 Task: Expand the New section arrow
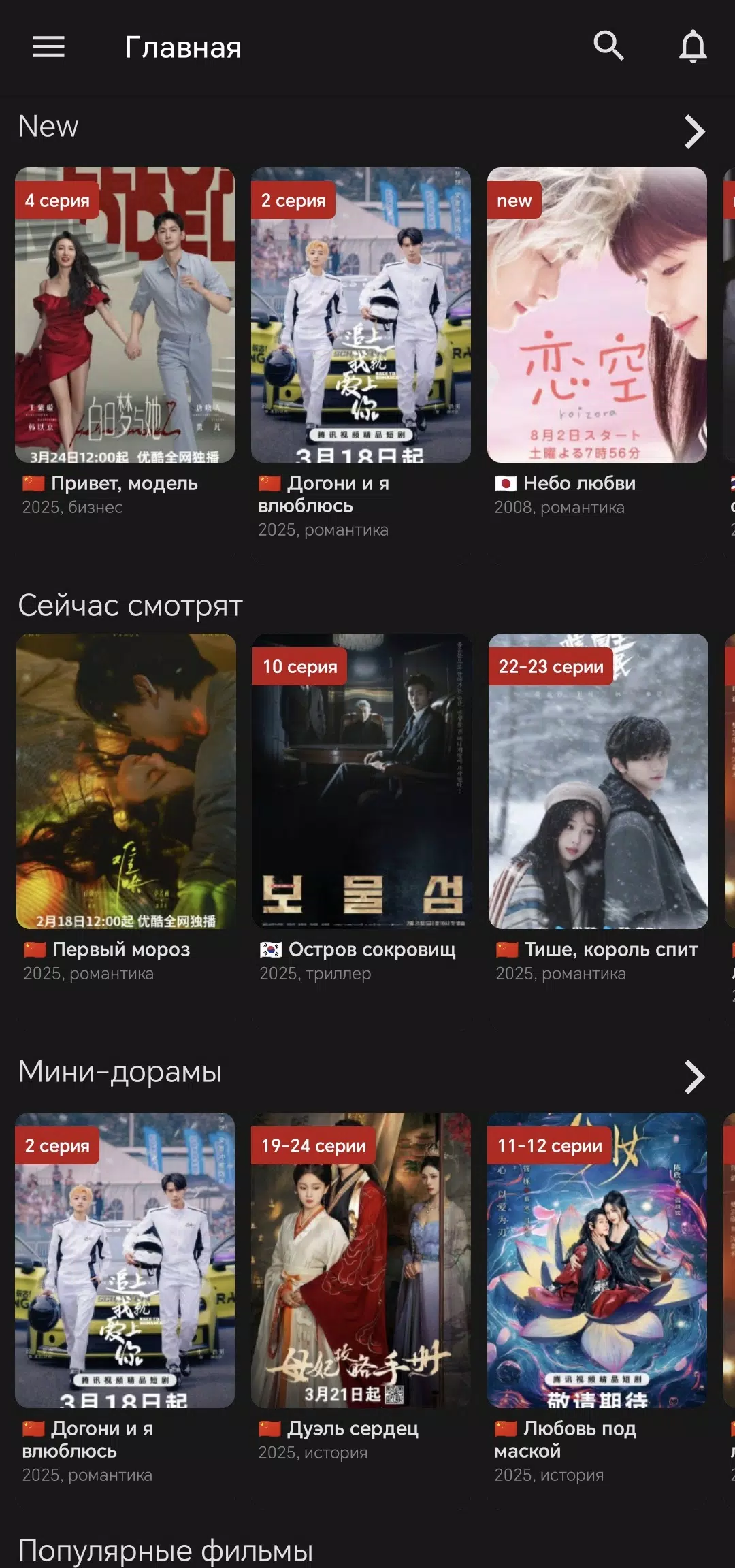[x=694, y=131]
